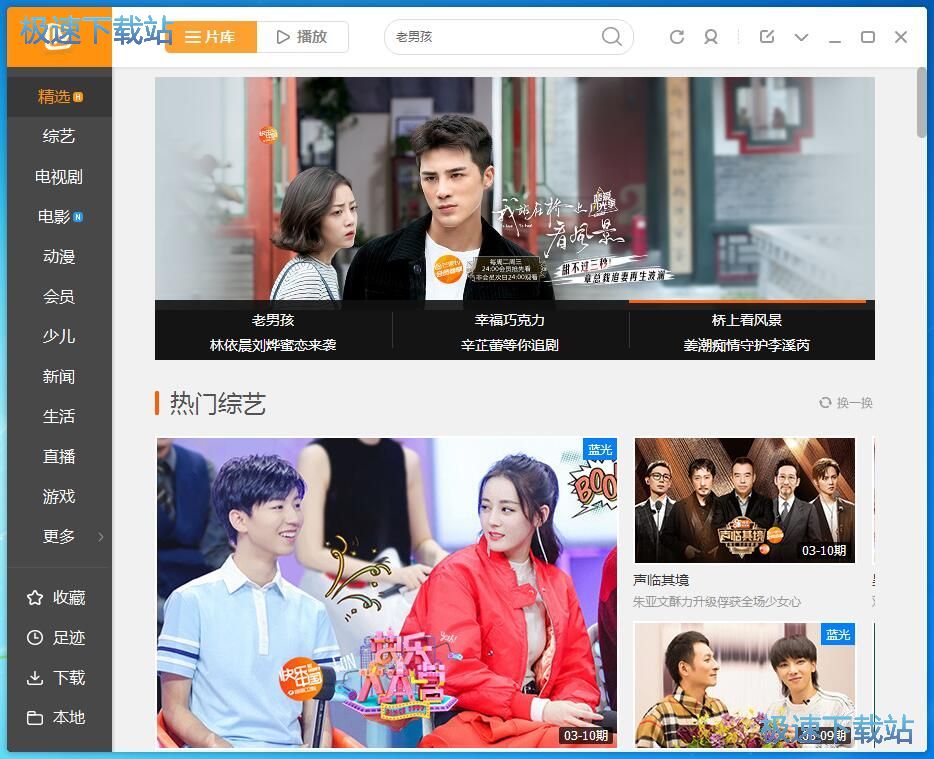This screenshot has height=759, width=934.
Task: Open the 综艺 category
Action: [x=59, y=136]
